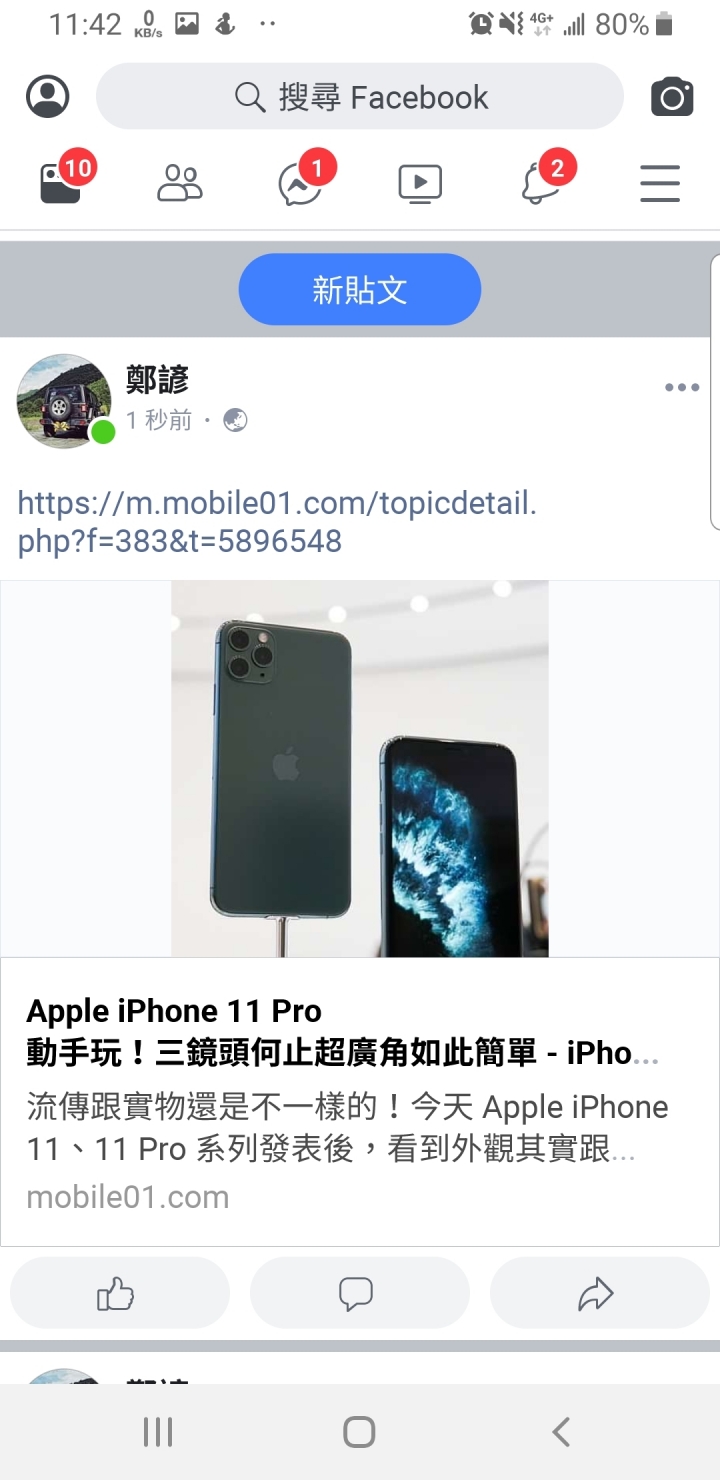Comment on 鄭諺's post
The width and height of the screenshot is (720, 1480).
(359, 1293)
